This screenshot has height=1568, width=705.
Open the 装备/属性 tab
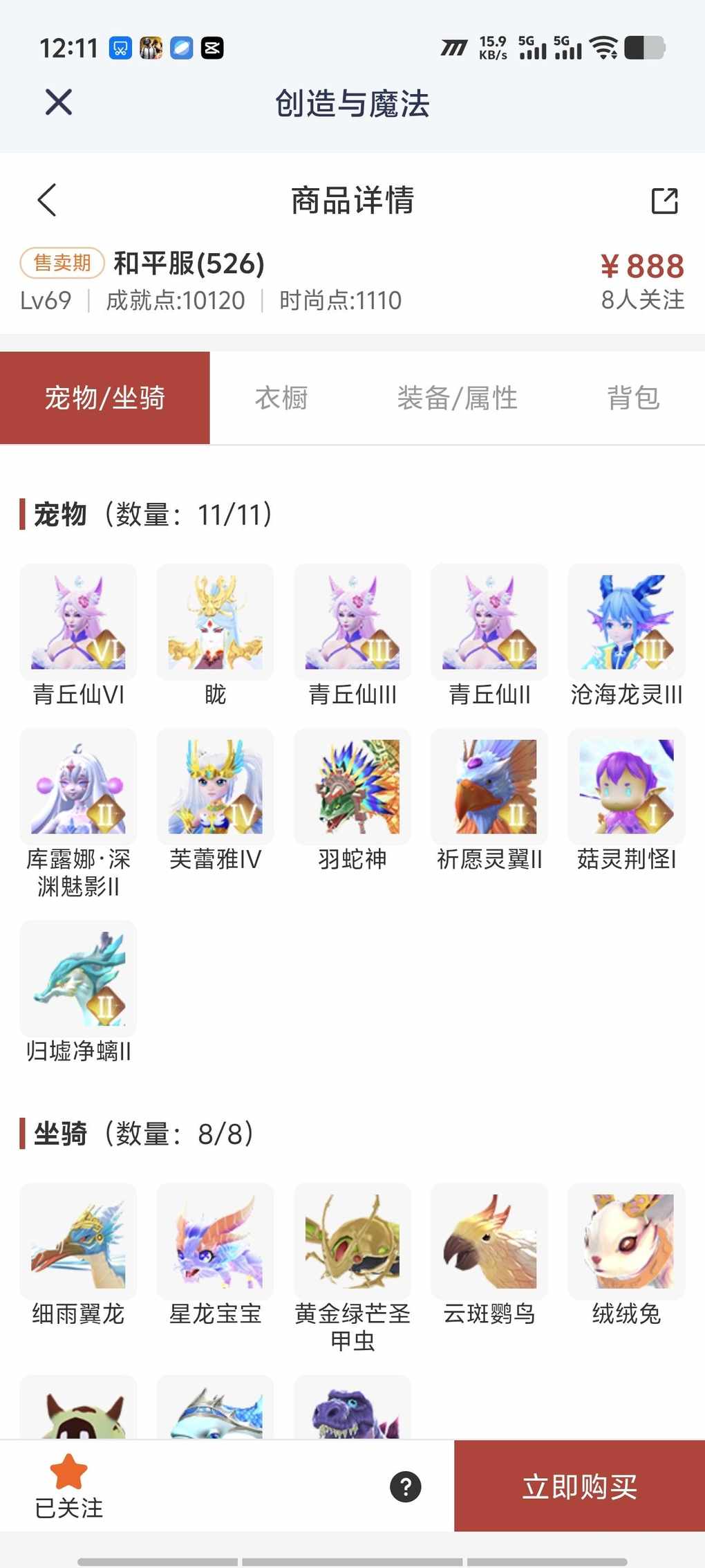coord(457,398)
